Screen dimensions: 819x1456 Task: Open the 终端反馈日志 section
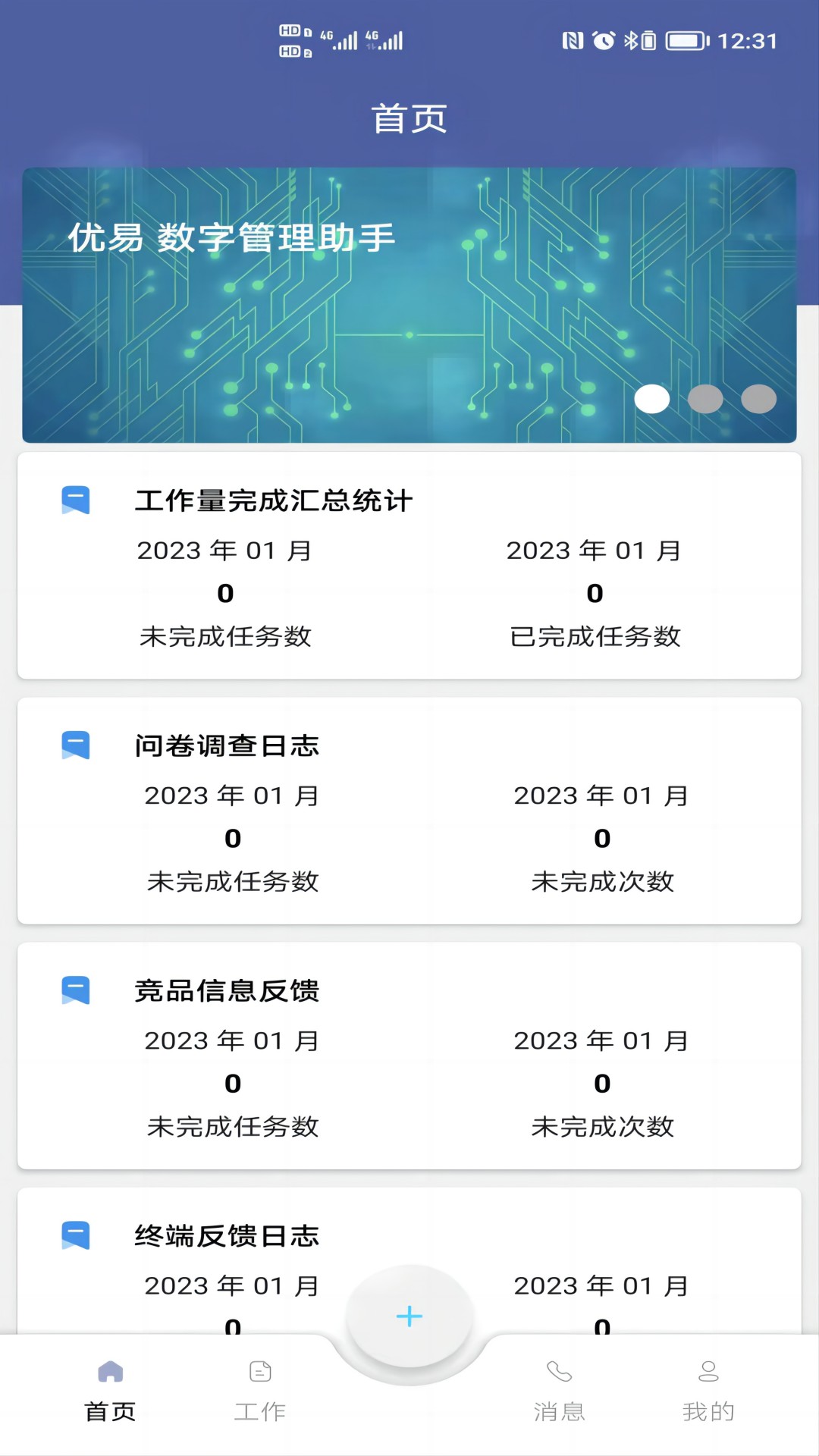pyautogui.click(x=227, y=1236)
